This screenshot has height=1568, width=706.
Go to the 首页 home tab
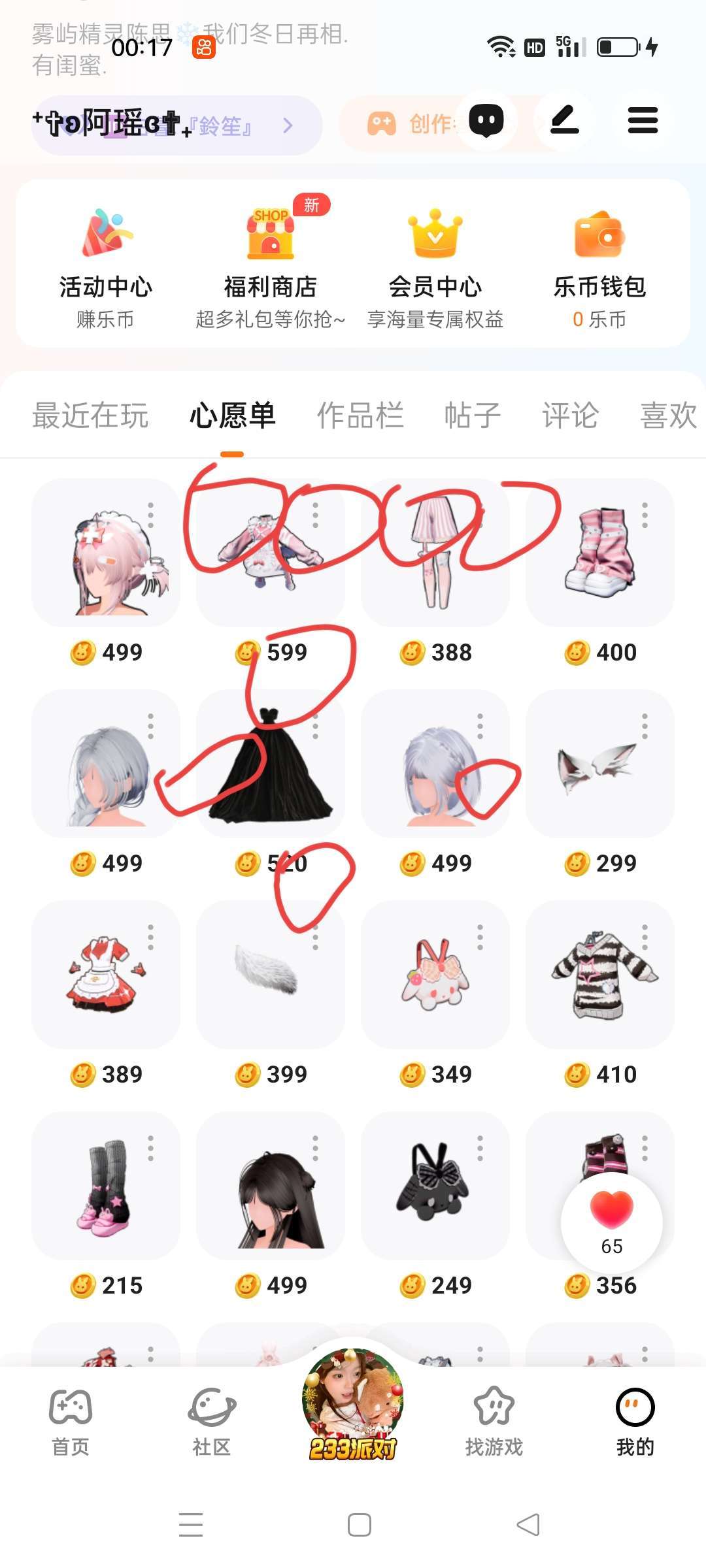point(71,1422)
